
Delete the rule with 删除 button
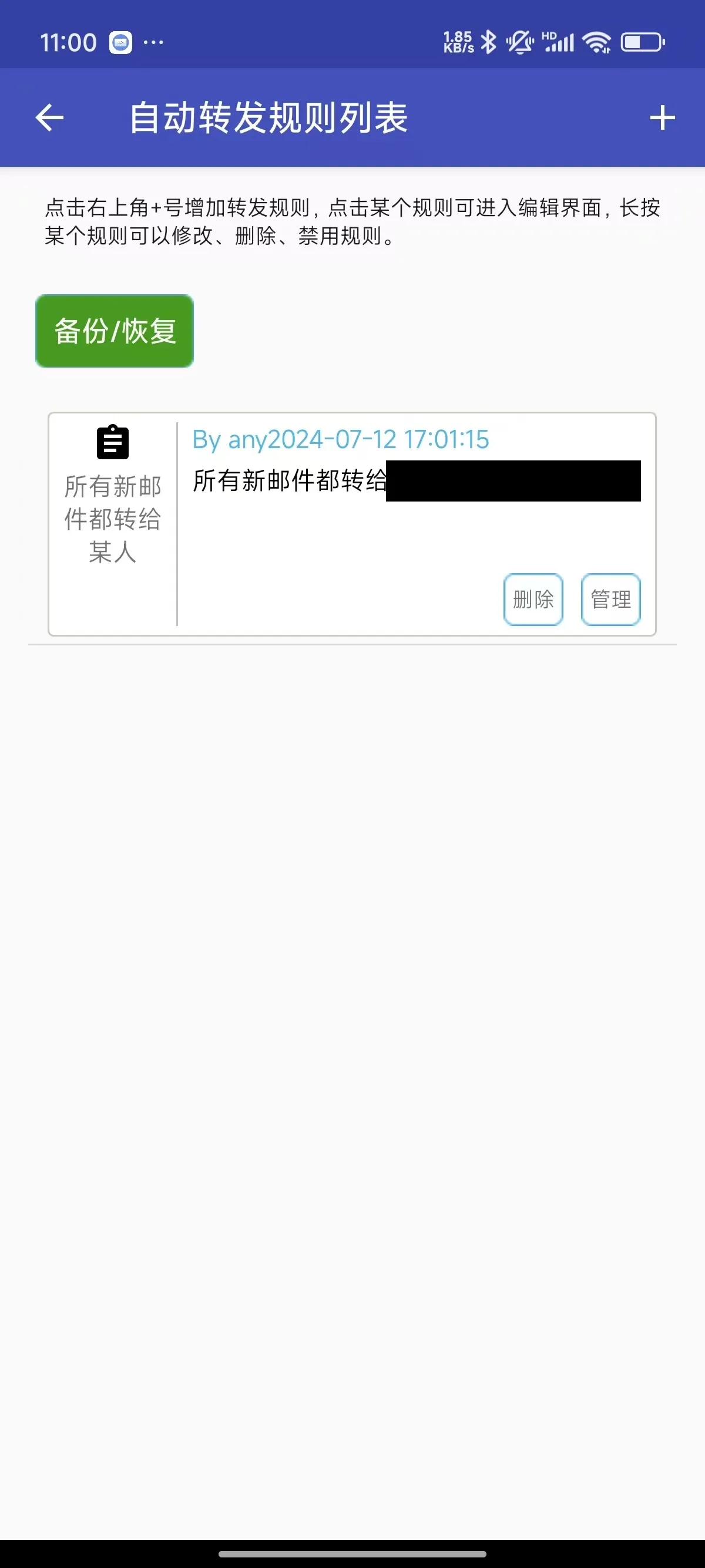pos(533,599)
